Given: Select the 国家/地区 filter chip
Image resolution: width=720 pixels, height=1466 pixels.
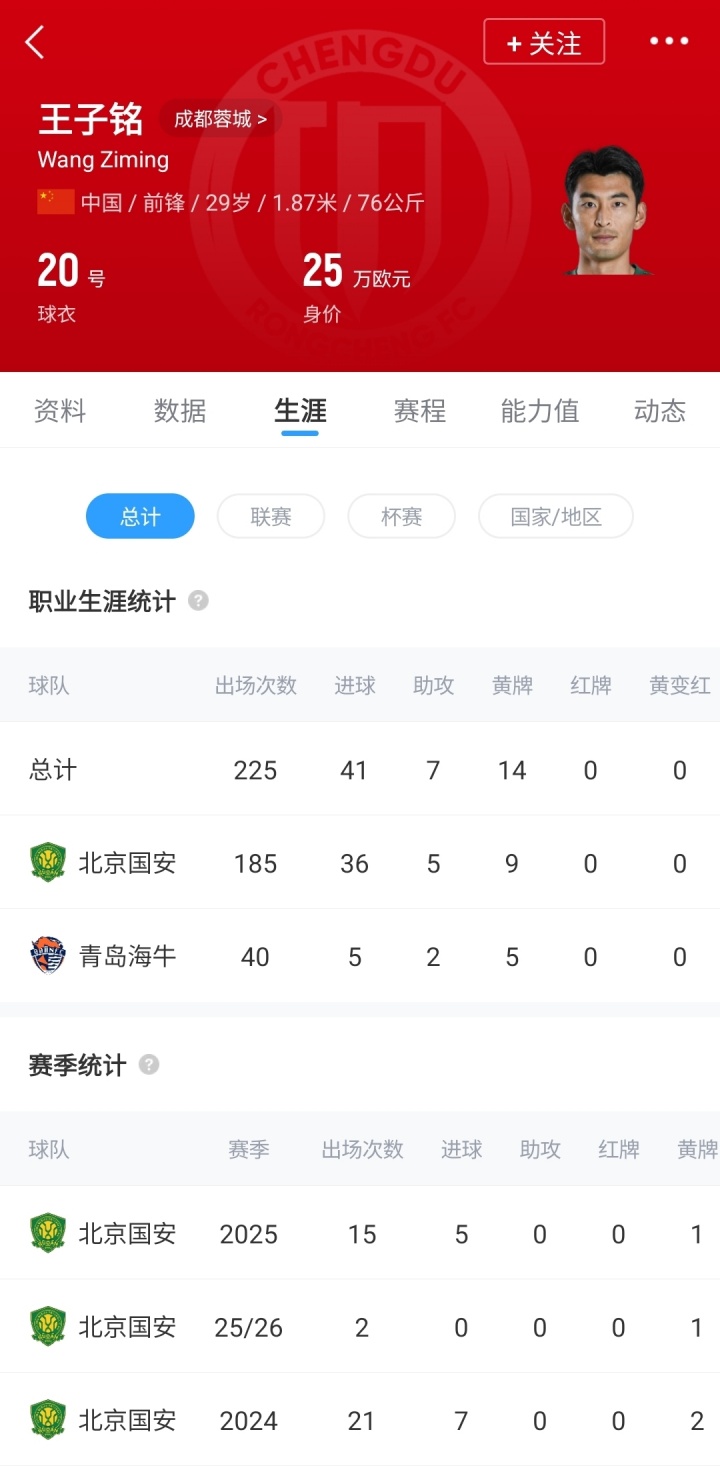Looking at the screenshot, I should pyautogui.click(x=556, y=517).
